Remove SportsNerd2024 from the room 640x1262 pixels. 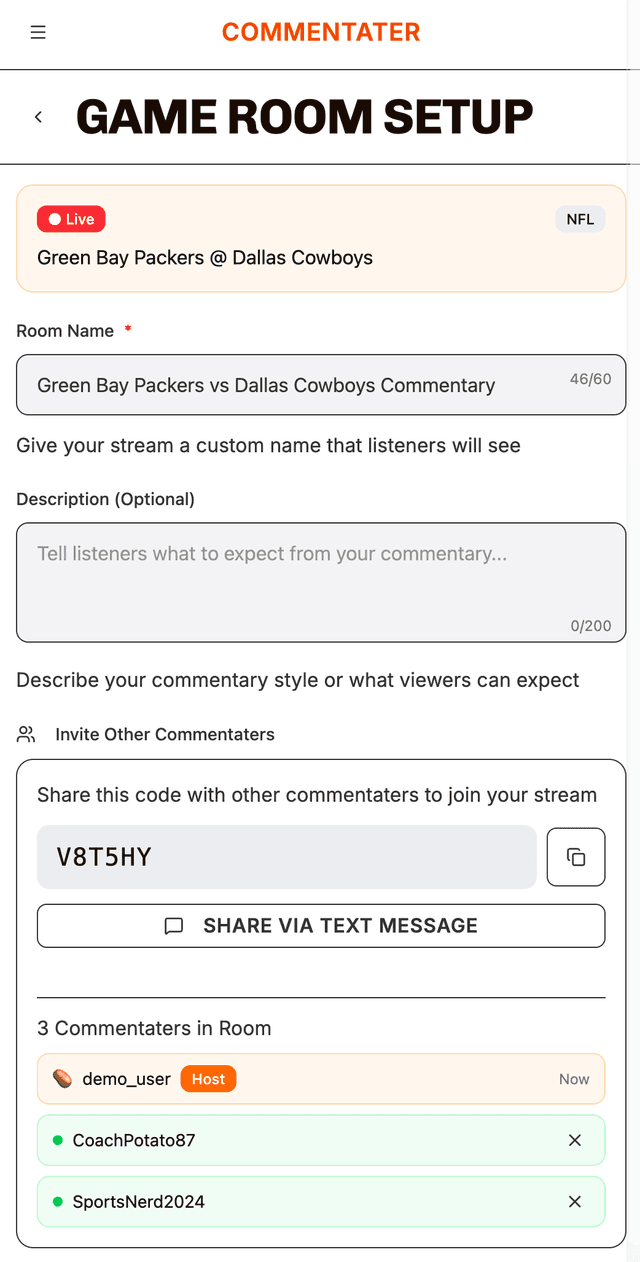[x=575, y=1202]
